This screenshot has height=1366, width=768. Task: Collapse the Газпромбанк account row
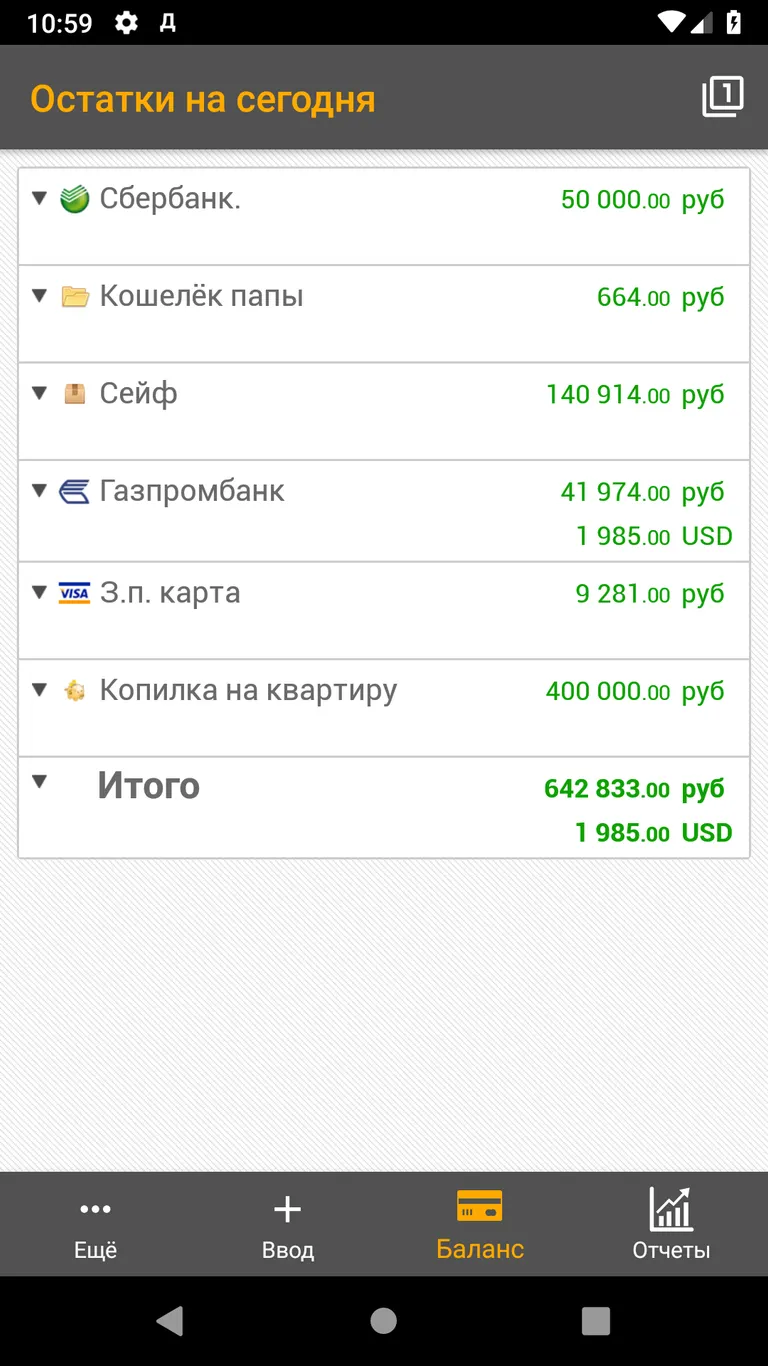point(38,490)
